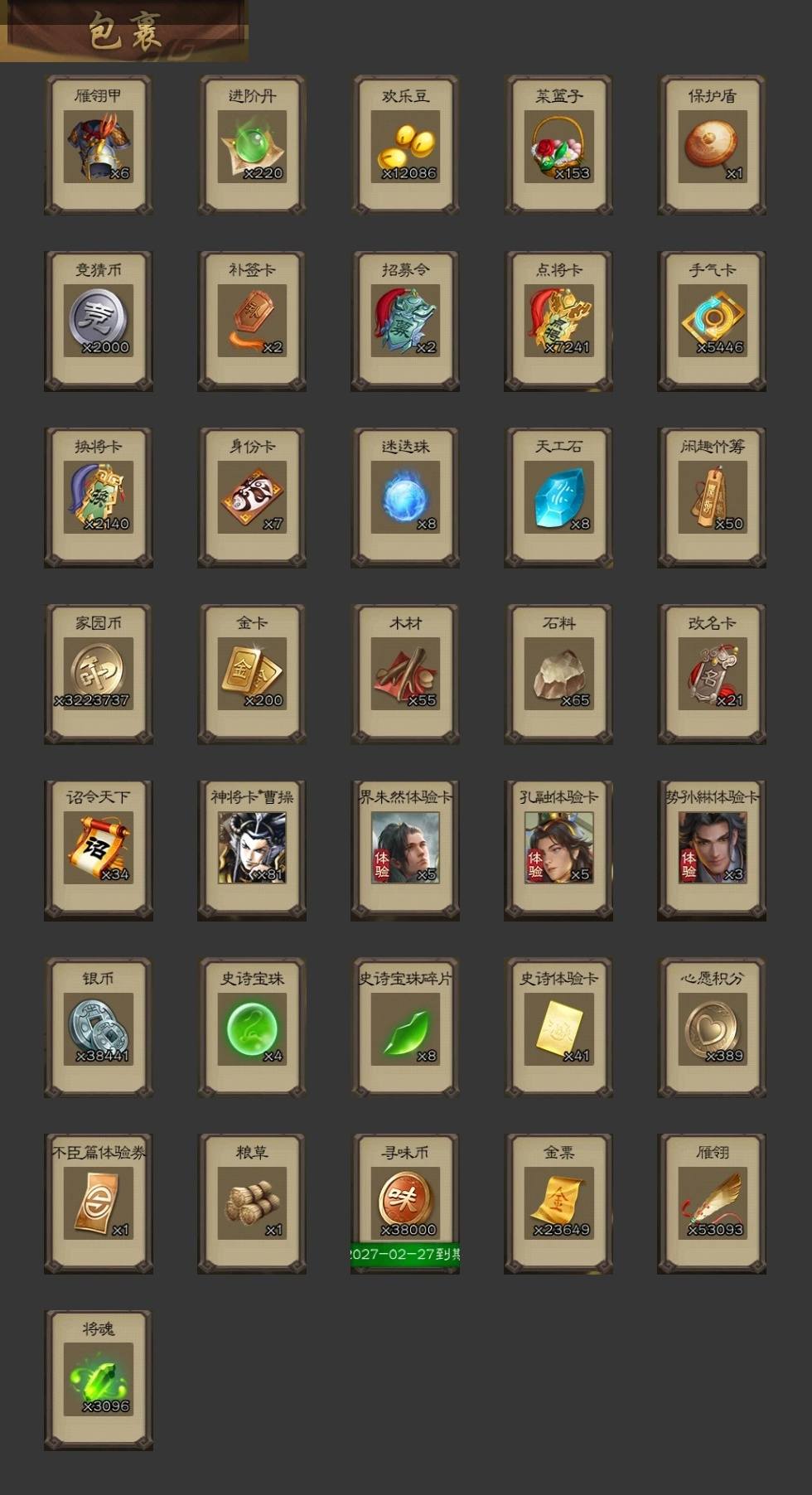812x1495 pixels.
Task: Tap the 天工石 crystal item
Action: point(558,498)
